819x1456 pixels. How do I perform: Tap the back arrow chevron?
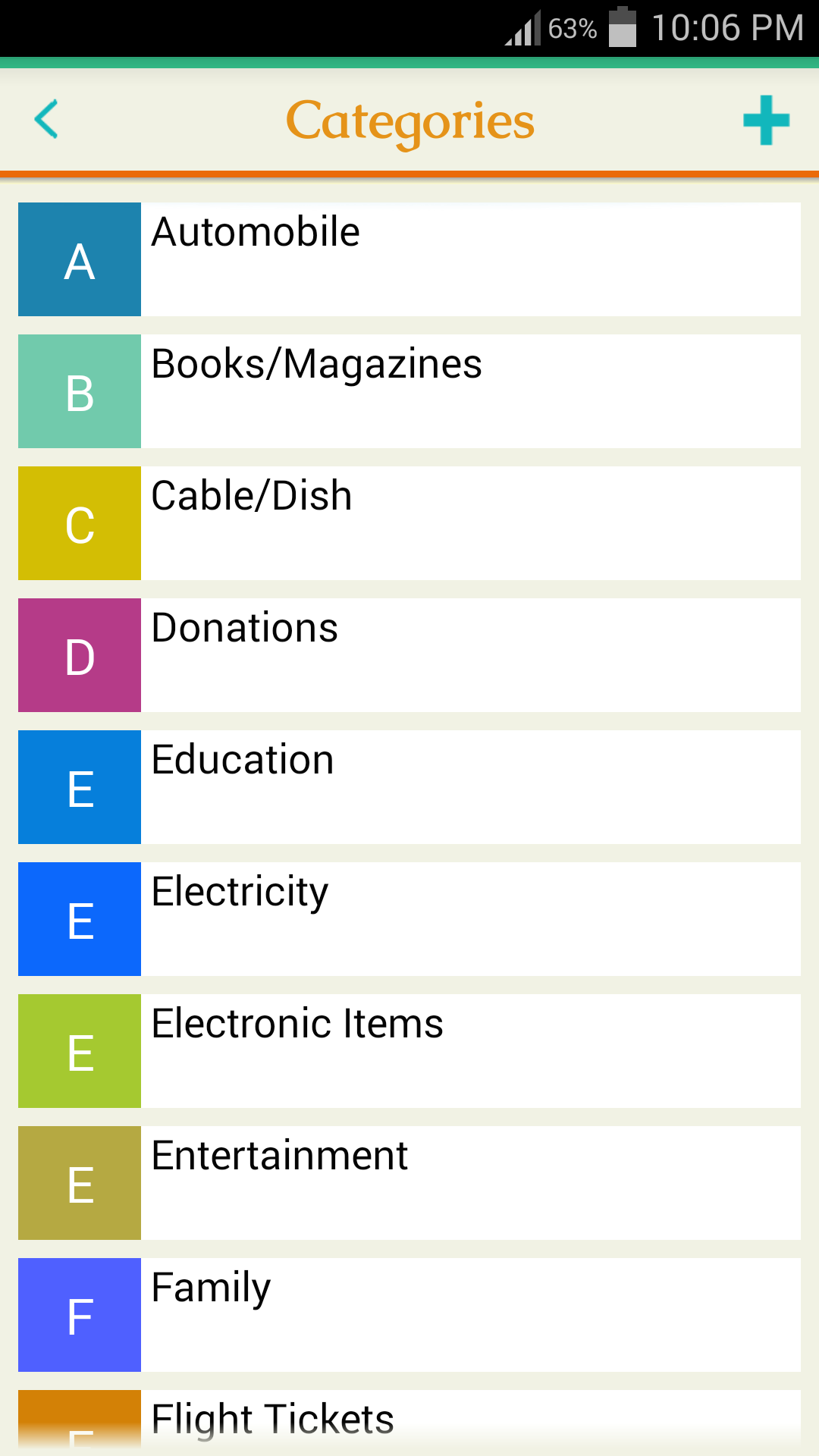click(45, 120)
